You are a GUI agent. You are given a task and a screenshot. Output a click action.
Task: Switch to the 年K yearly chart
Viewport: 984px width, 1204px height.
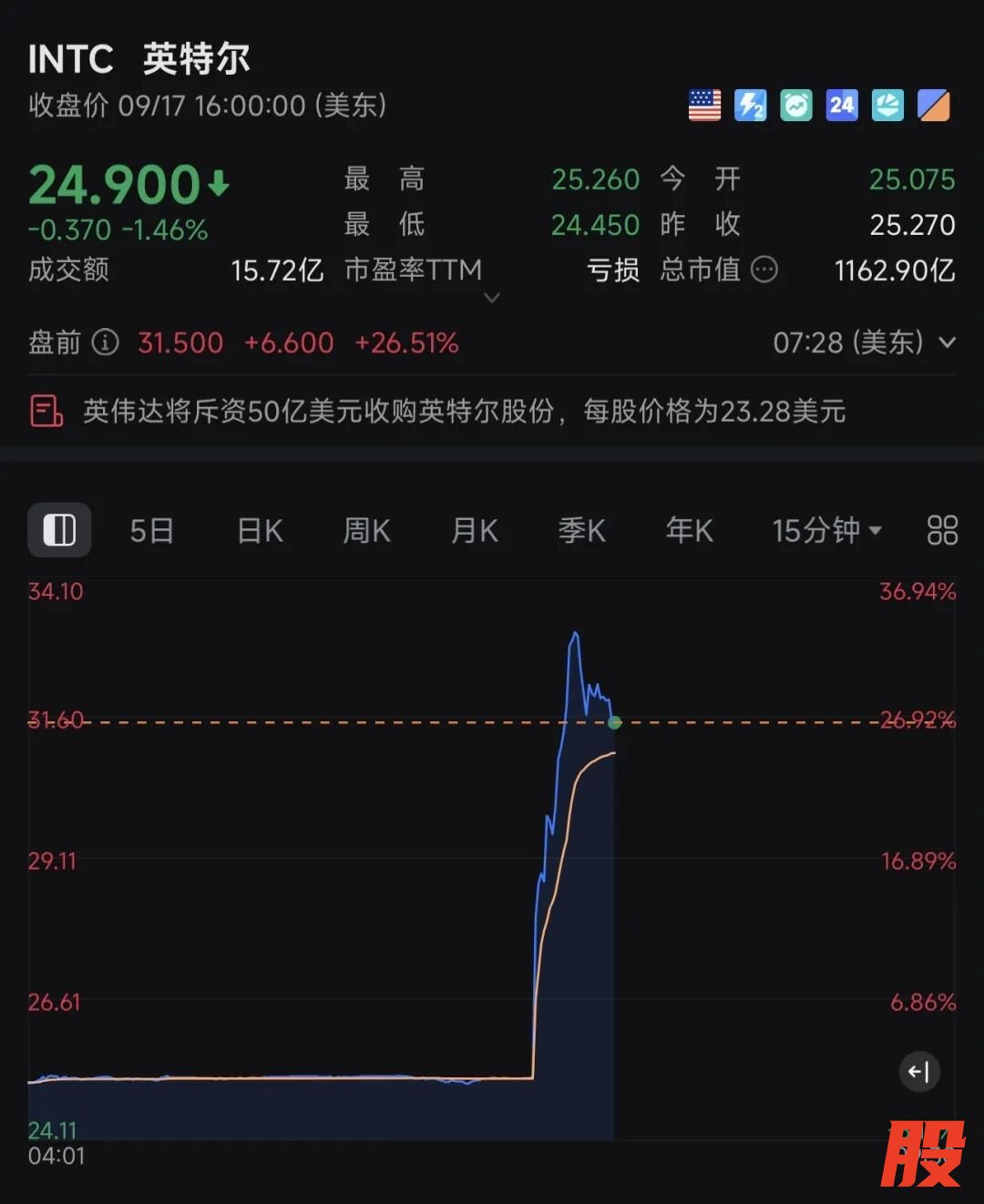pos(689,530)
